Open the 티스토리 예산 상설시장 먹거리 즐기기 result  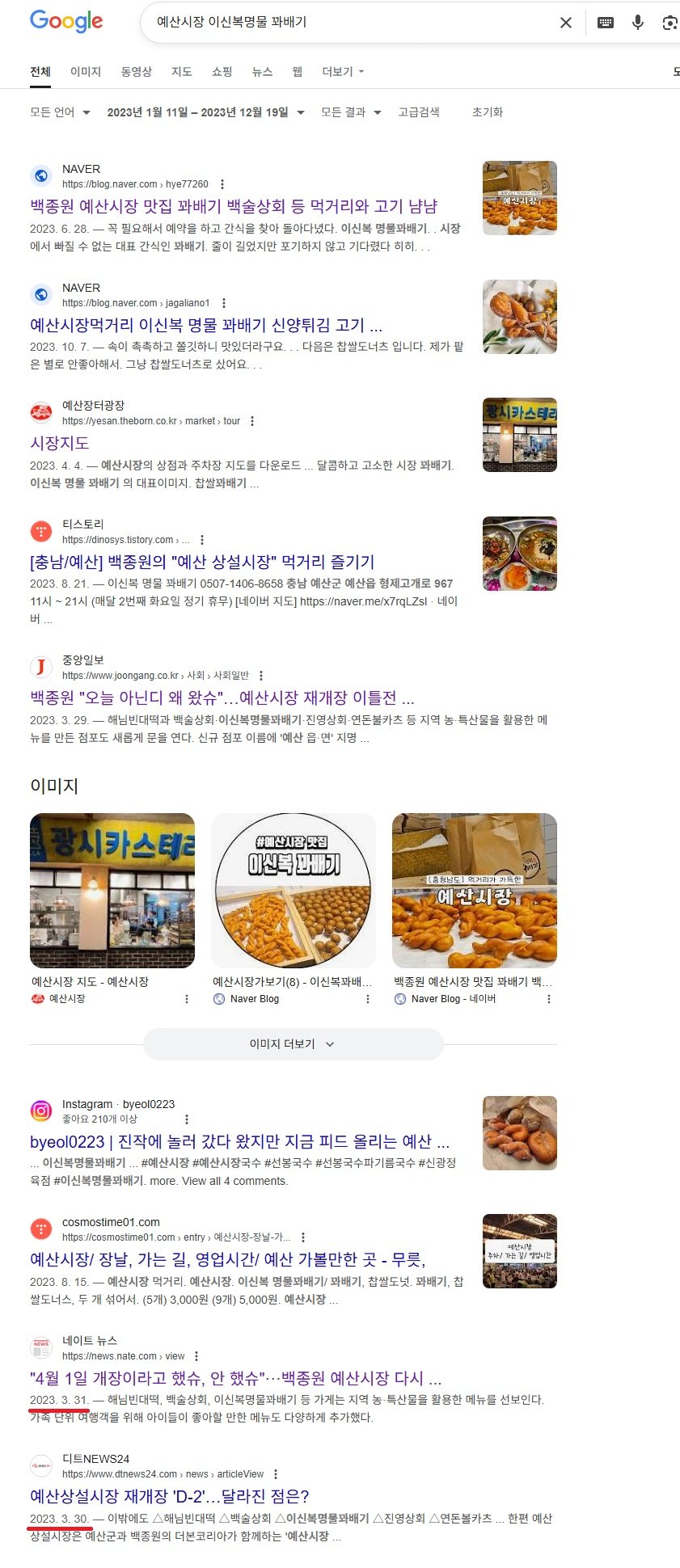tap(202, 563)
